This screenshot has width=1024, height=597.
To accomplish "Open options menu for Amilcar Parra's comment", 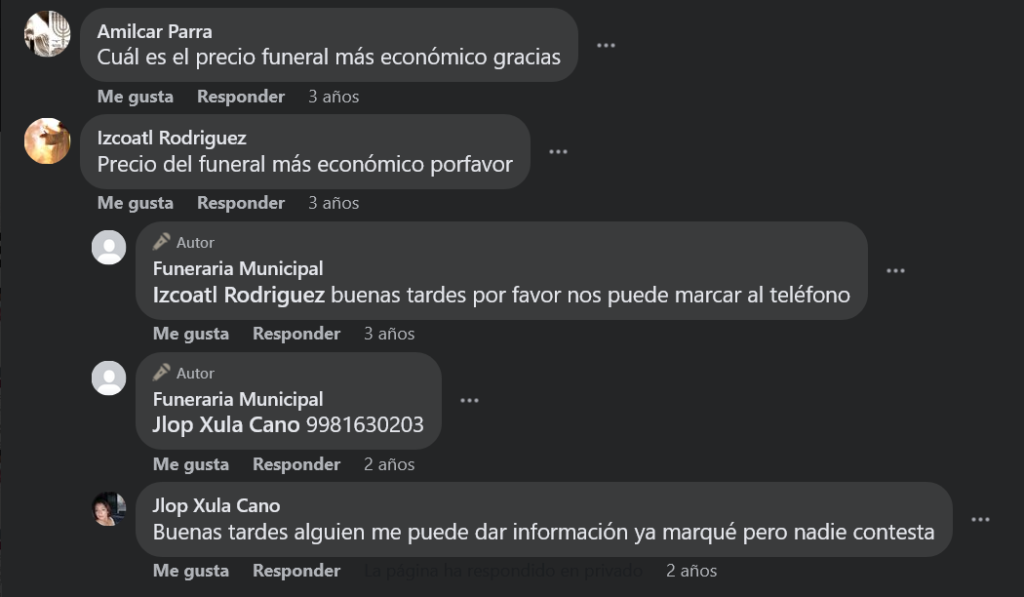I will [x=605, y=46].
